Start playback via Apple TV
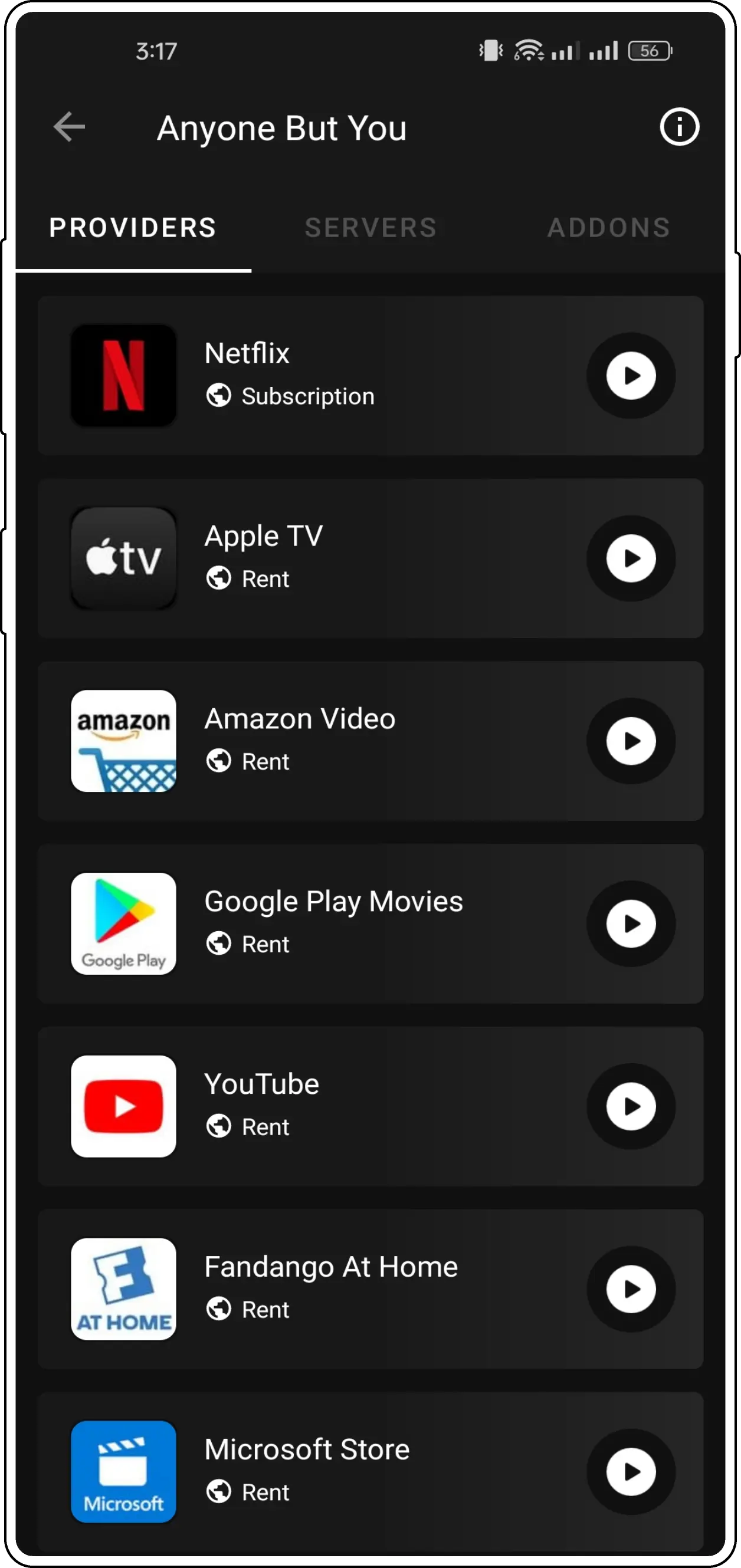This screenshot has width=741, height=1568. [x=631, y=558]
